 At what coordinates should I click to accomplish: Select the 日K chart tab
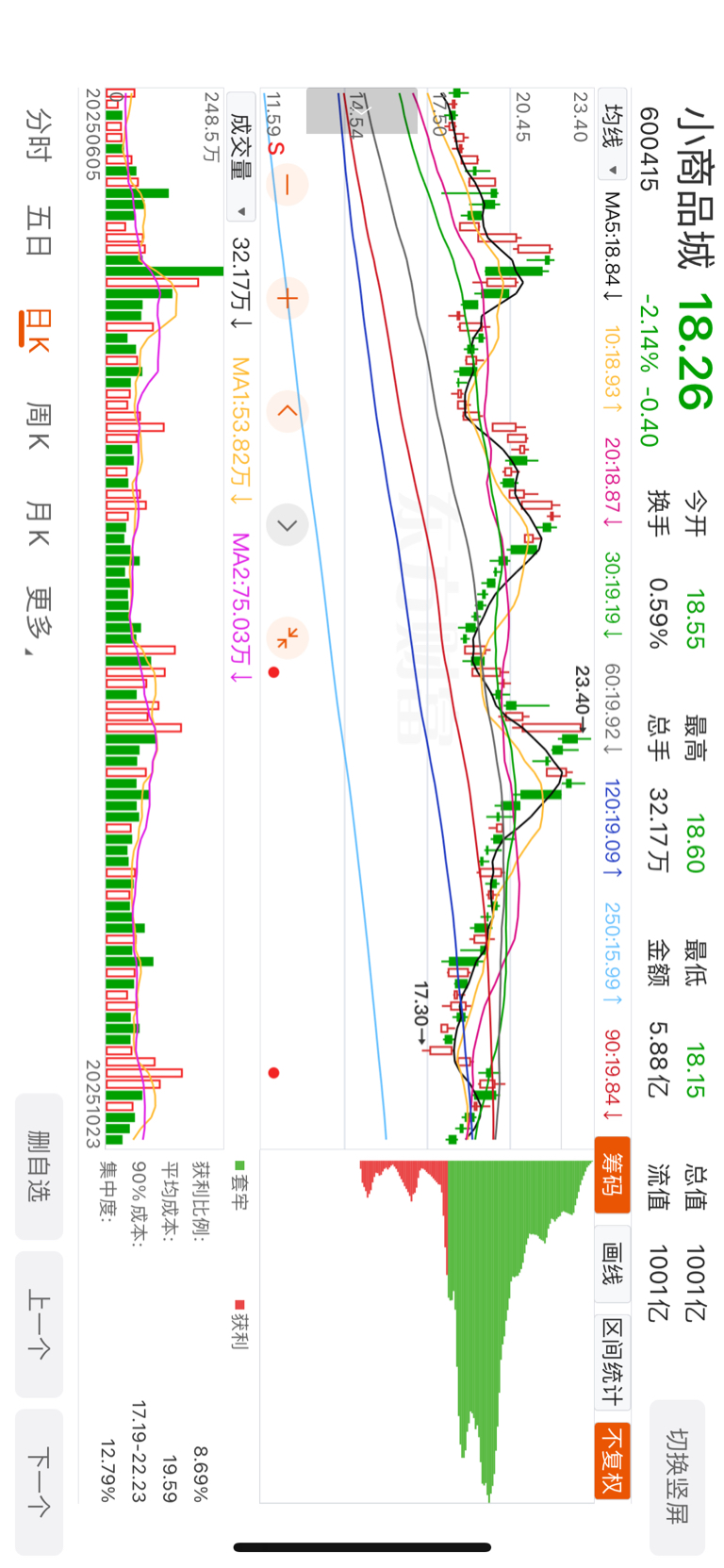(x=39, y=329)
